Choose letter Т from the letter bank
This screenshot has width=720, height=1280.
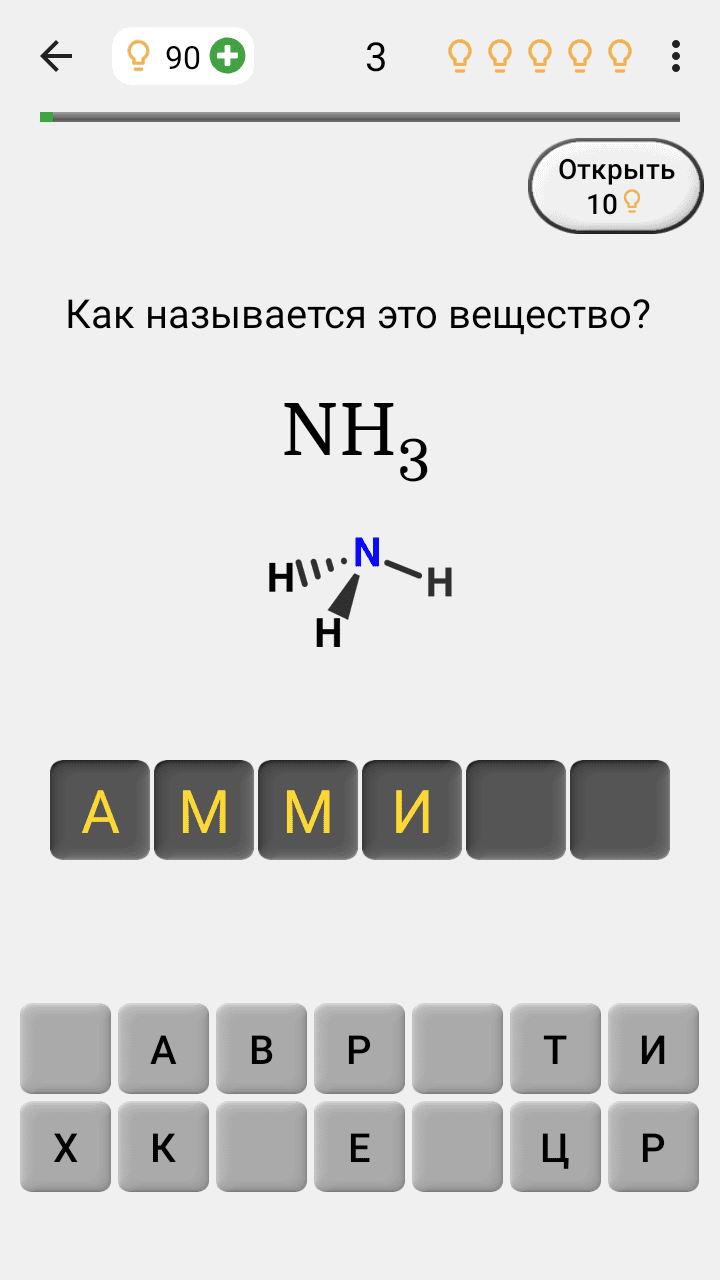tap(555, 1049)
